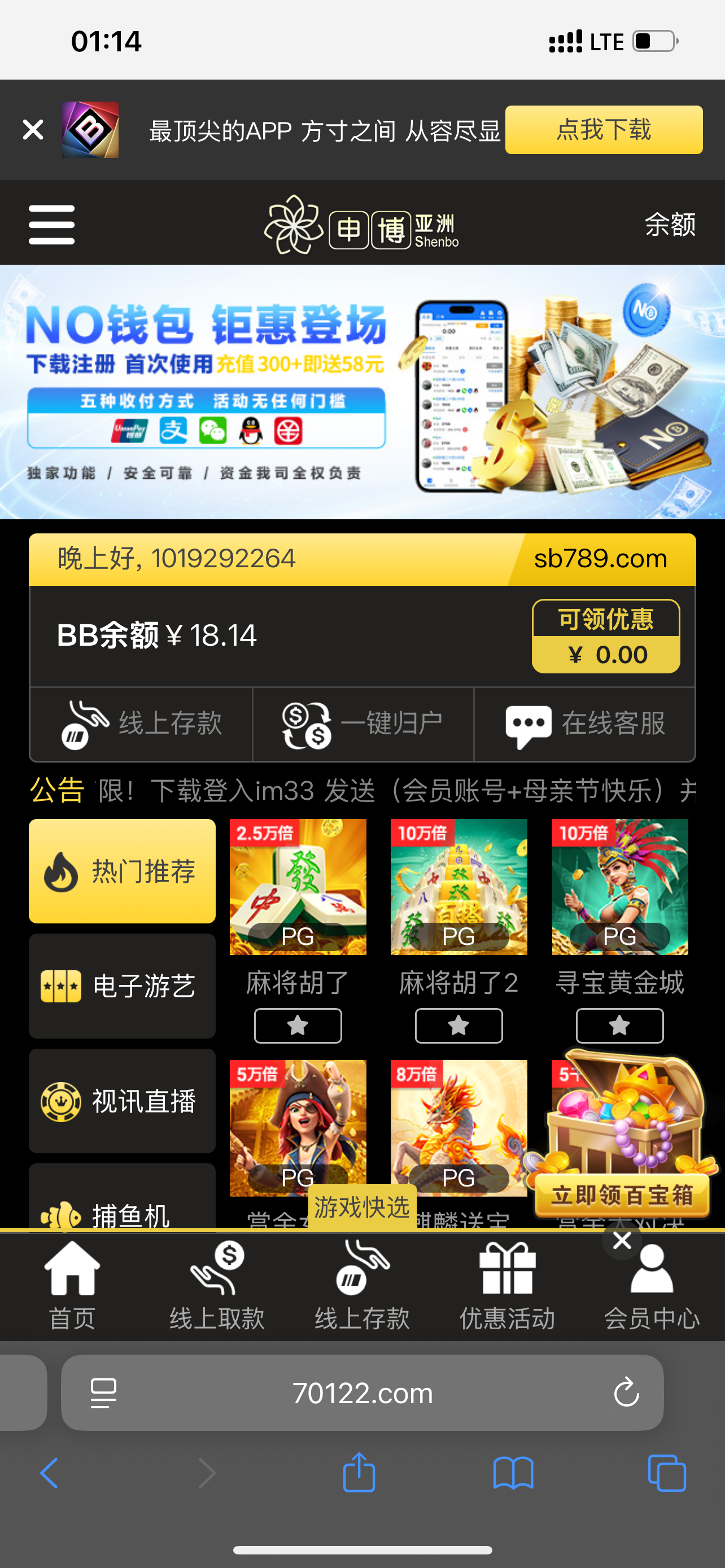
Task: Launch the 寻宝黄金城 game
Action: click(619, 887)
